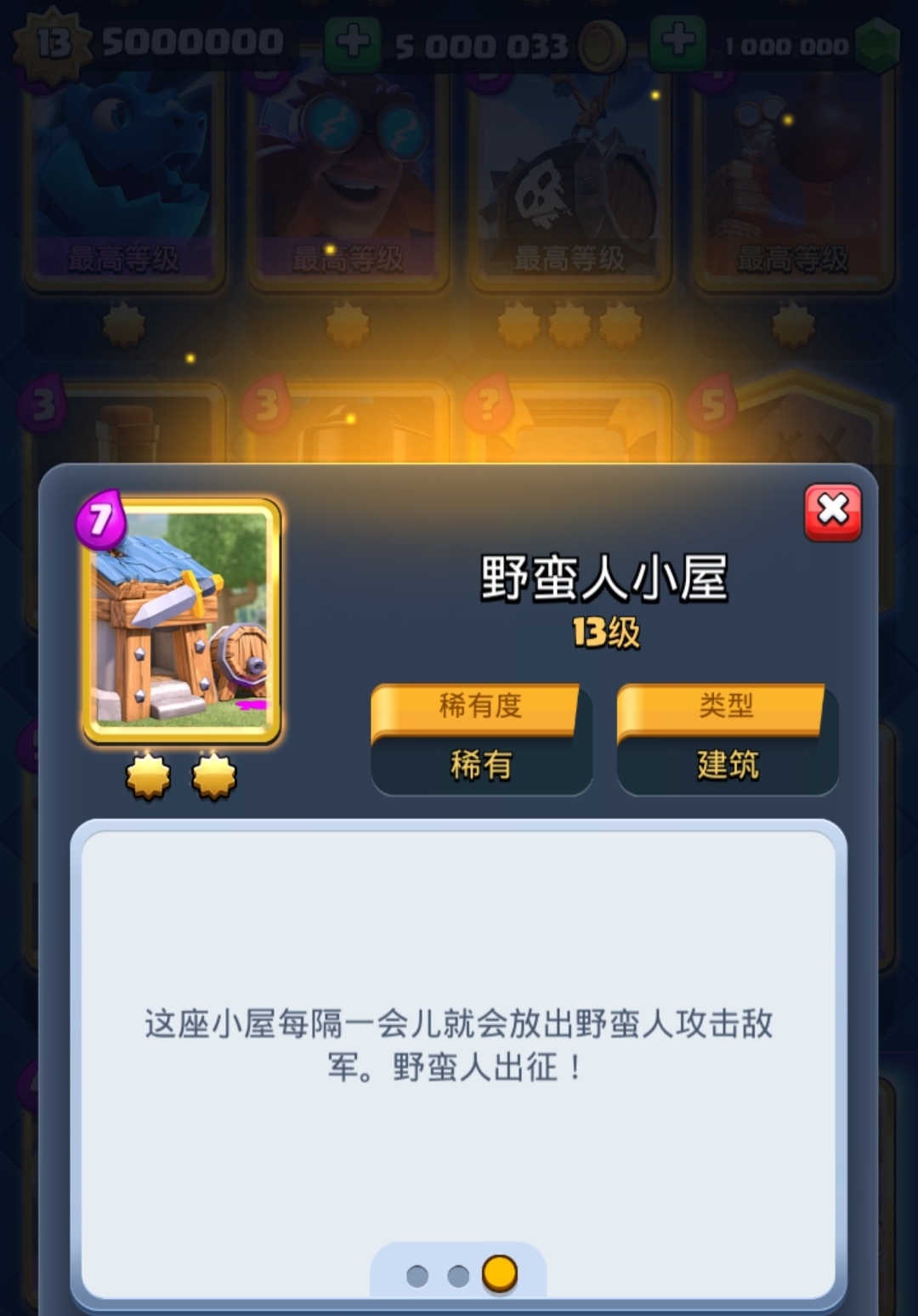Close the 野蛮人小屋 card info dialog
This screenshot has width=918, height=1316.
(x=832, y=512)
